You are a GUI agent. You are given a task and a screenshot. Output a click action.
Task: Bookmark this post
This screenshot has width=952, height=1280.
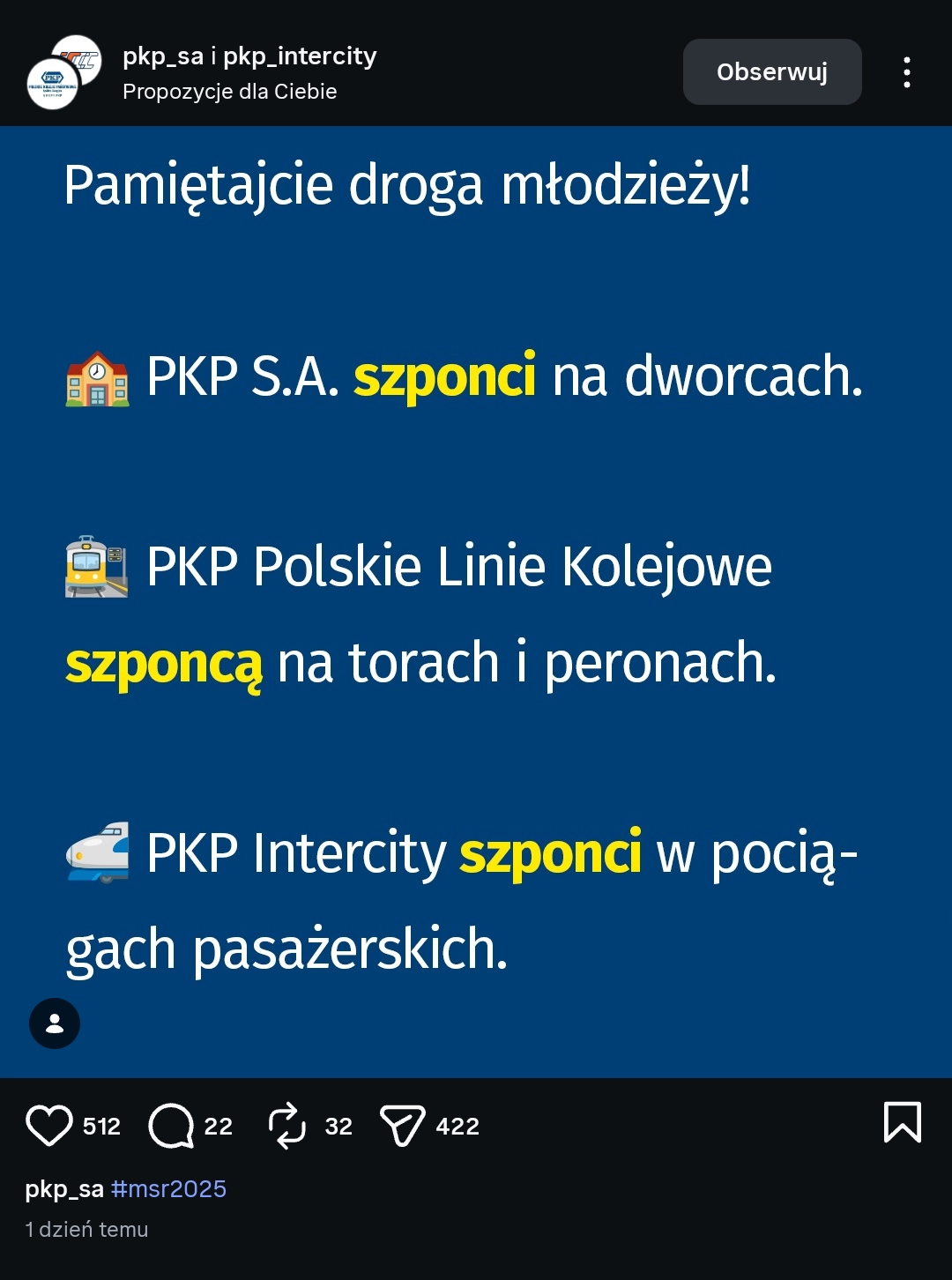902,1122
